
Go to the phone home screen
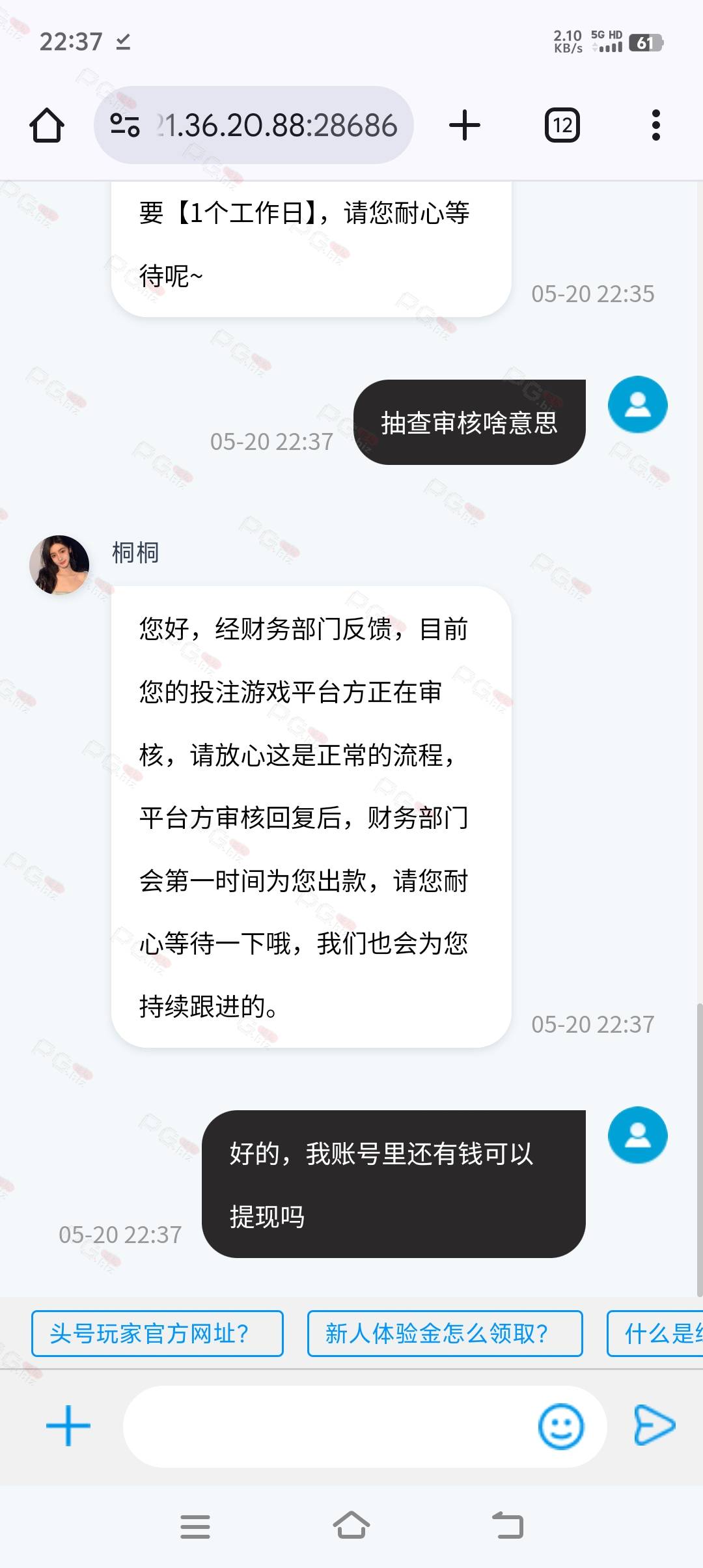[351, 1526]
